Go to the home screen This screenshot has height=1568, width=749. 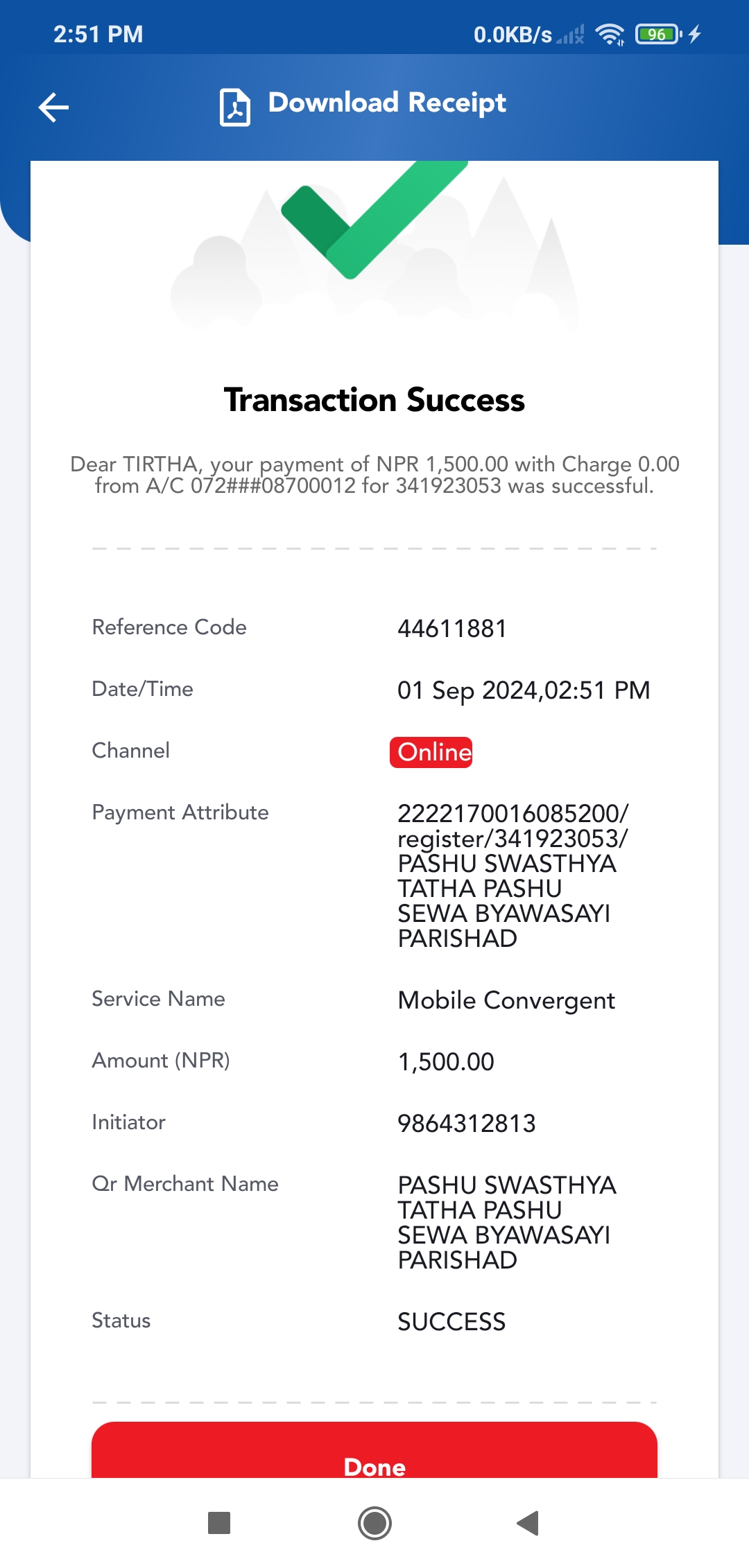[x=374, y=1523]
